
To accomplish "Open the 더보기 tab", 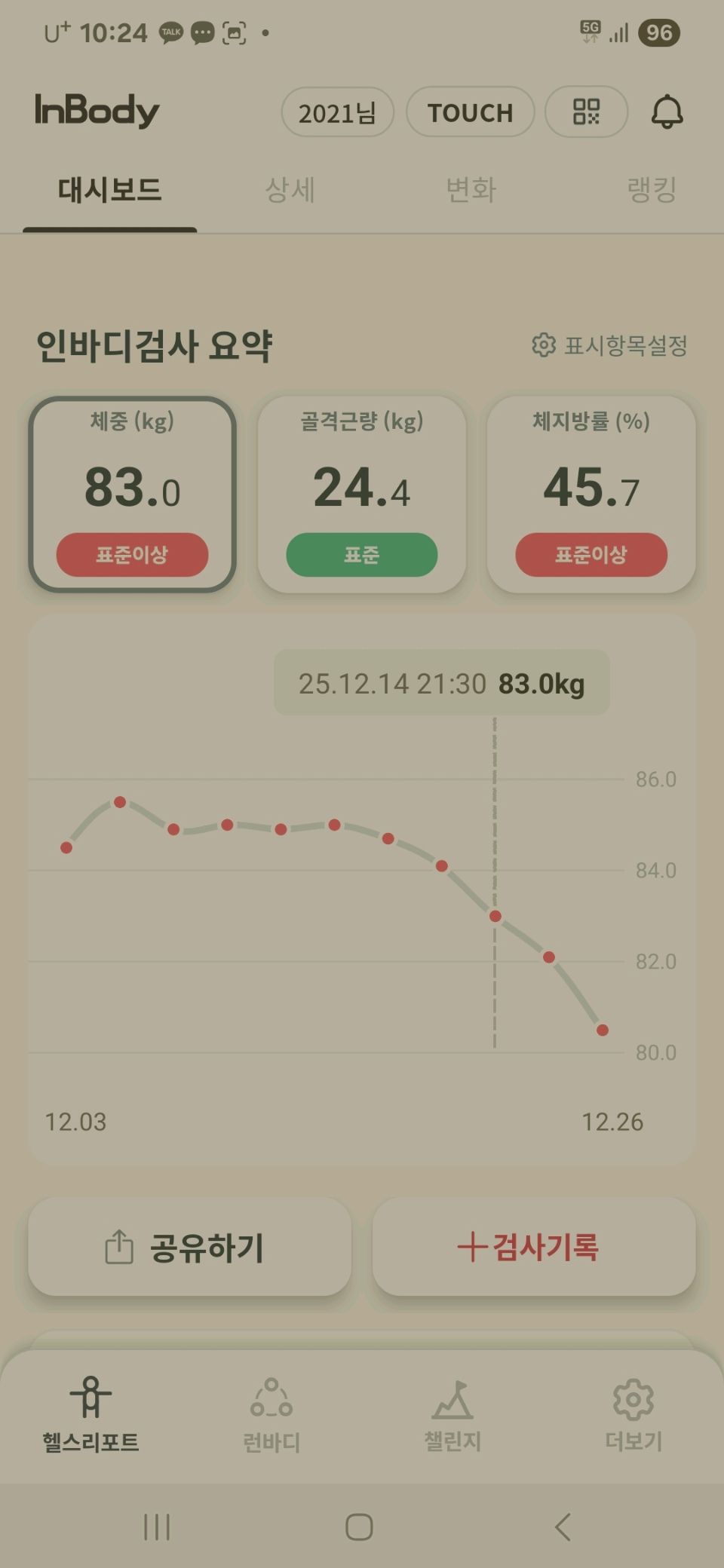I will [633, 1414].
